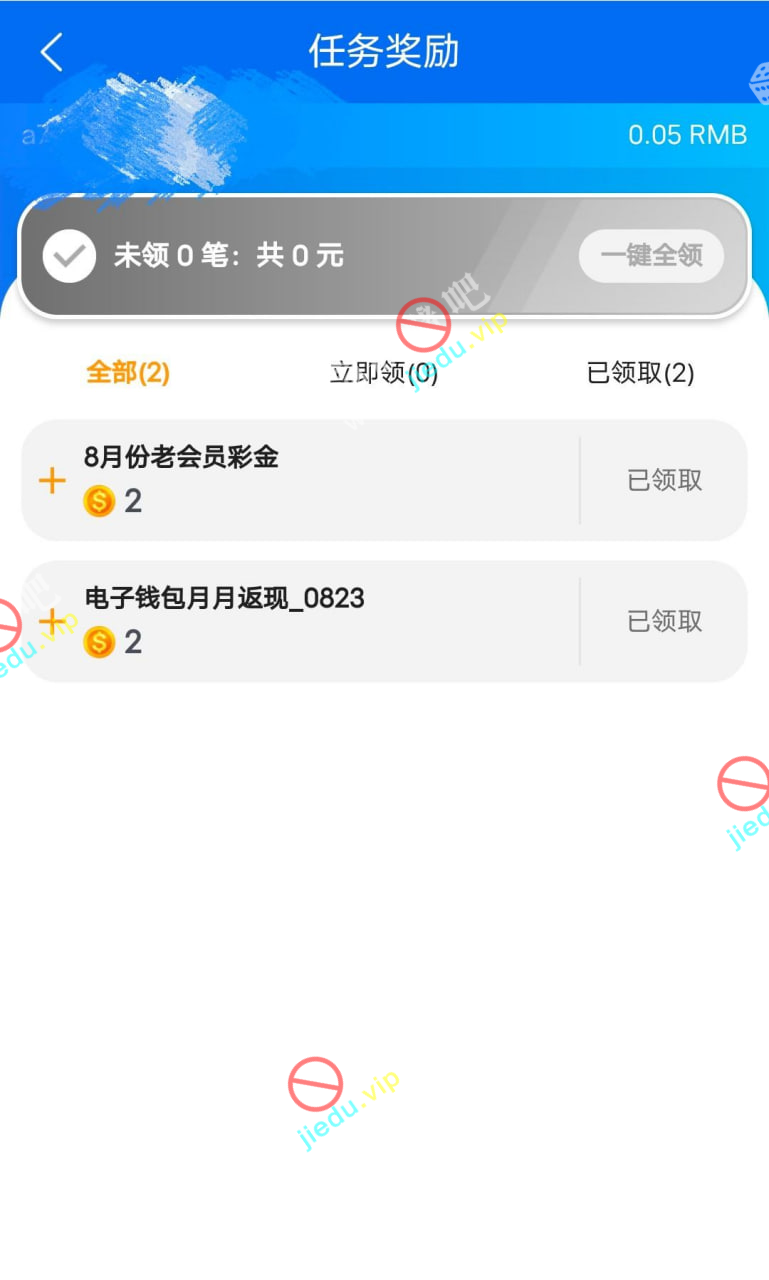Screen dimensions: 769x1280
Task: Tap 已领取 on 8月份老会员彩金 row
Action: [x=665, y=481]
